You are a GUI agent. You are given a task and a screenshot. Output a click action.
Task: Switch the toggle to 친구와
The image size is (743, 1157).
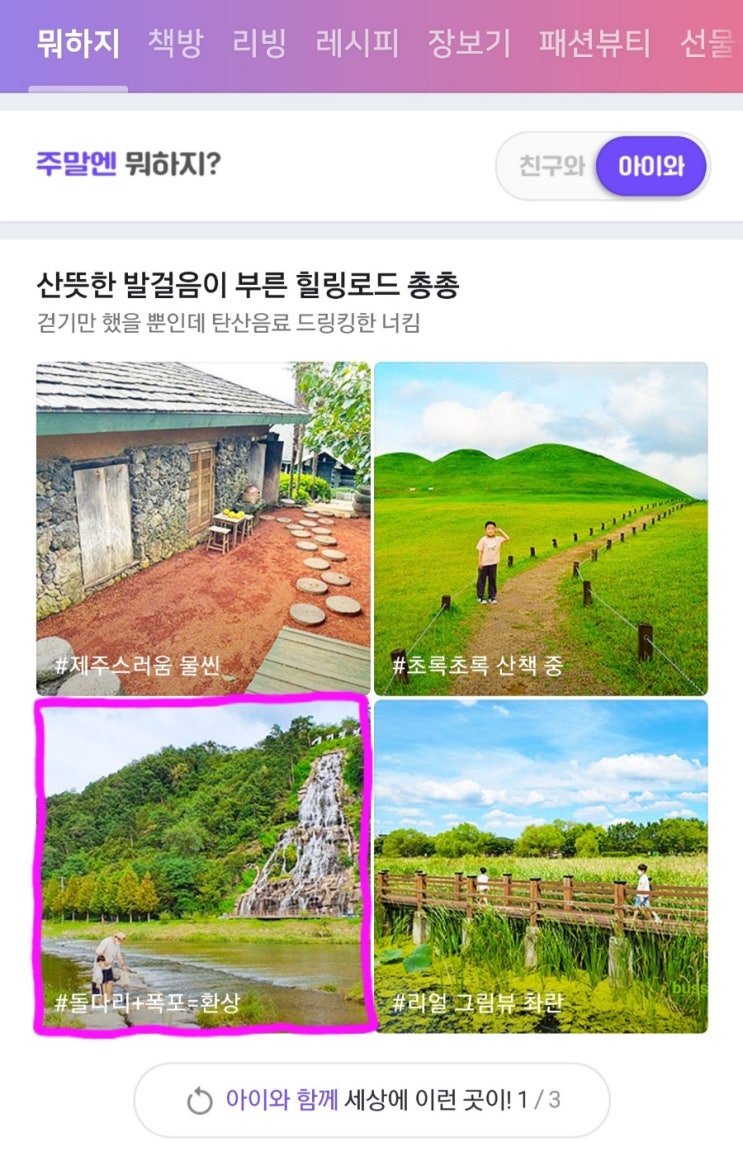tap(550, 166)
